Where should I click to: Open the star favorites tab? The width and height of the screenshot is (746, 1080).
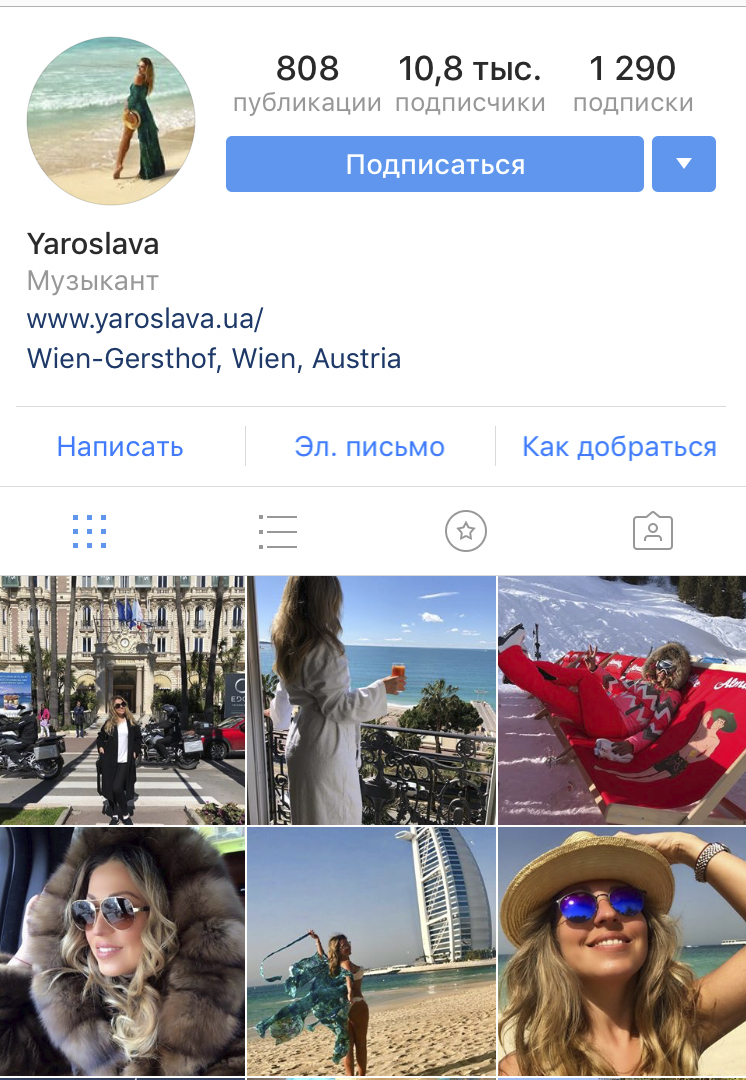point(466,532)
